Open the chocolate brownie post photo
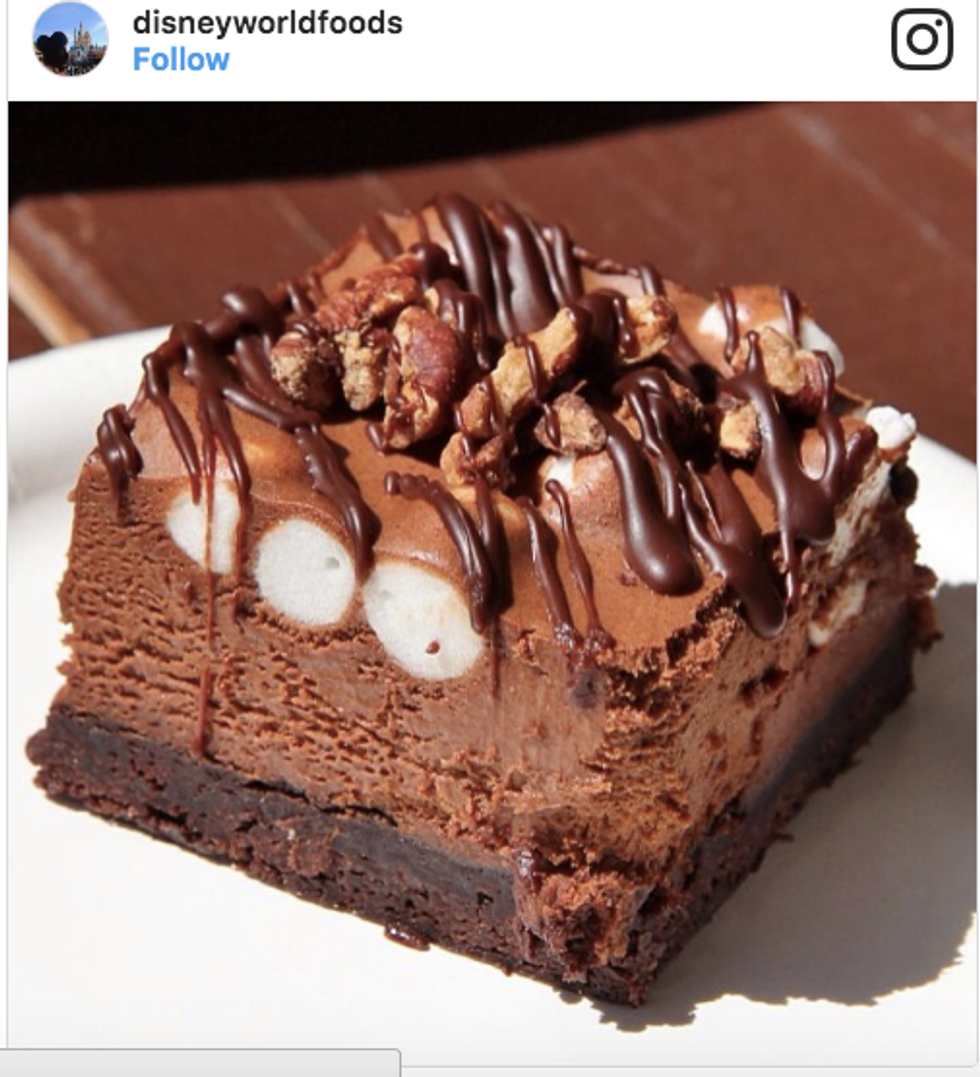The image size is (980, 1077). (x=492, y=580)
